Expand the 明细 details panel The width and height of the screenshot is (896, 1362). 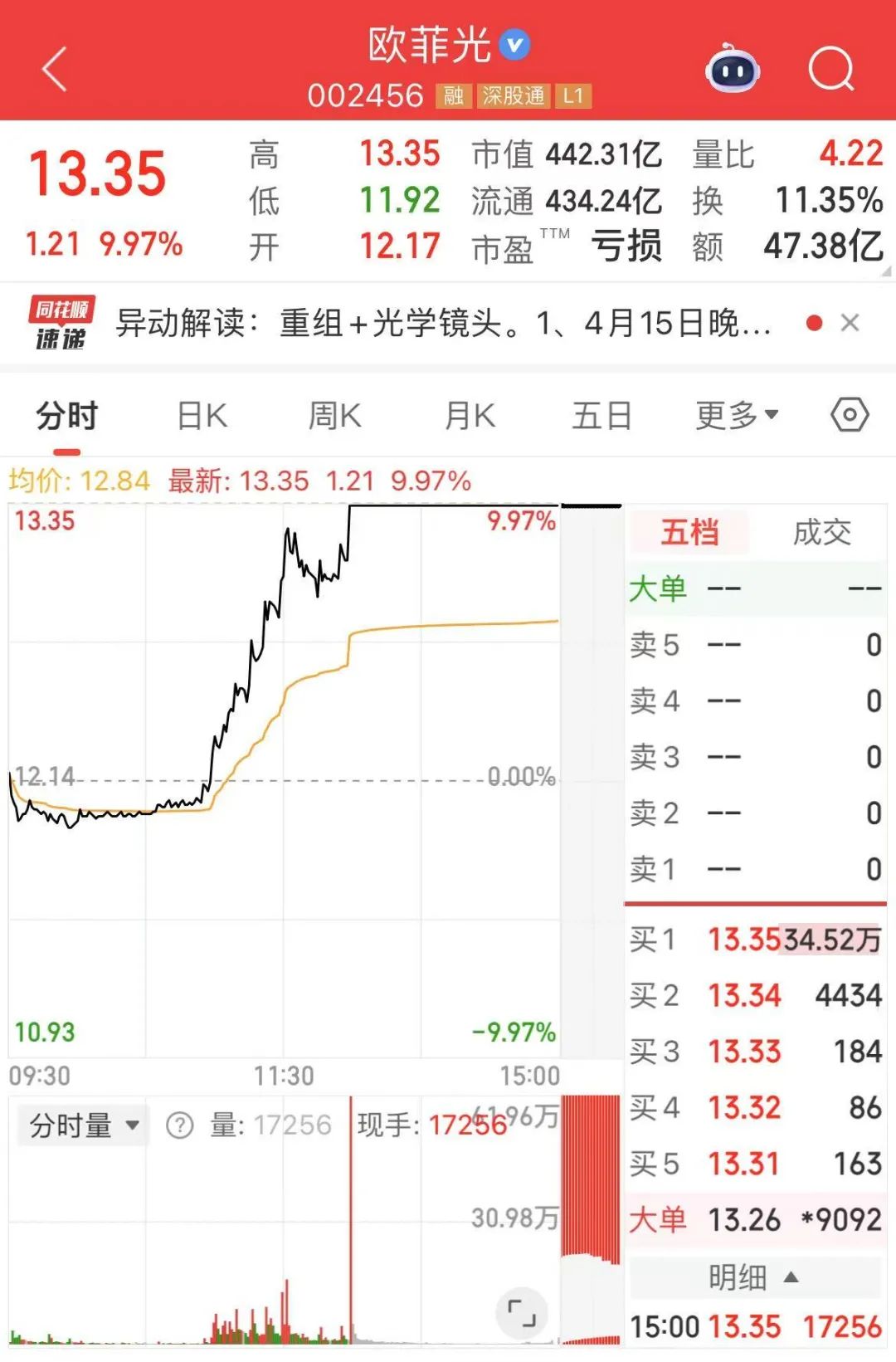coord(753,1277)
